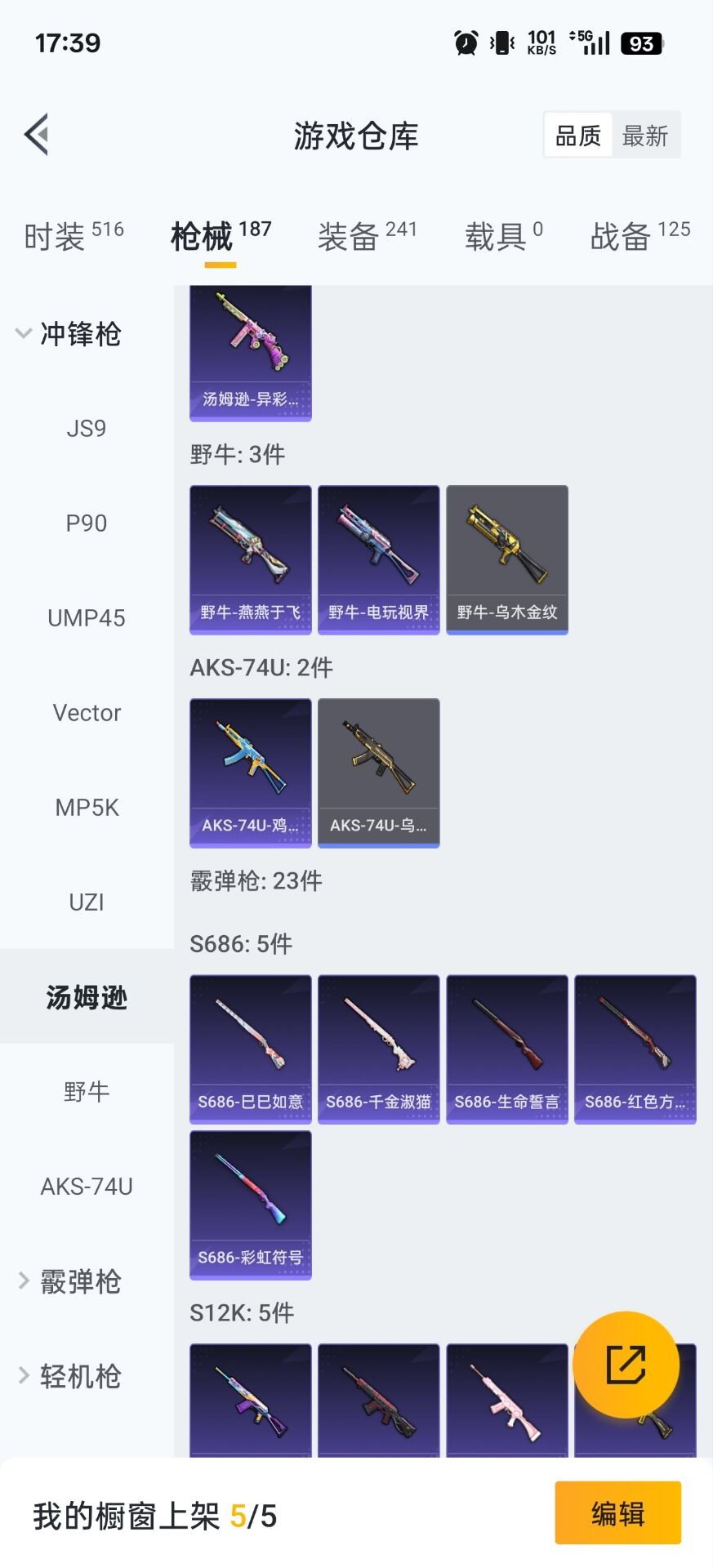Tap the orange share floating button
This screenshot has height=1568, width=713.
pos(626,1365)
